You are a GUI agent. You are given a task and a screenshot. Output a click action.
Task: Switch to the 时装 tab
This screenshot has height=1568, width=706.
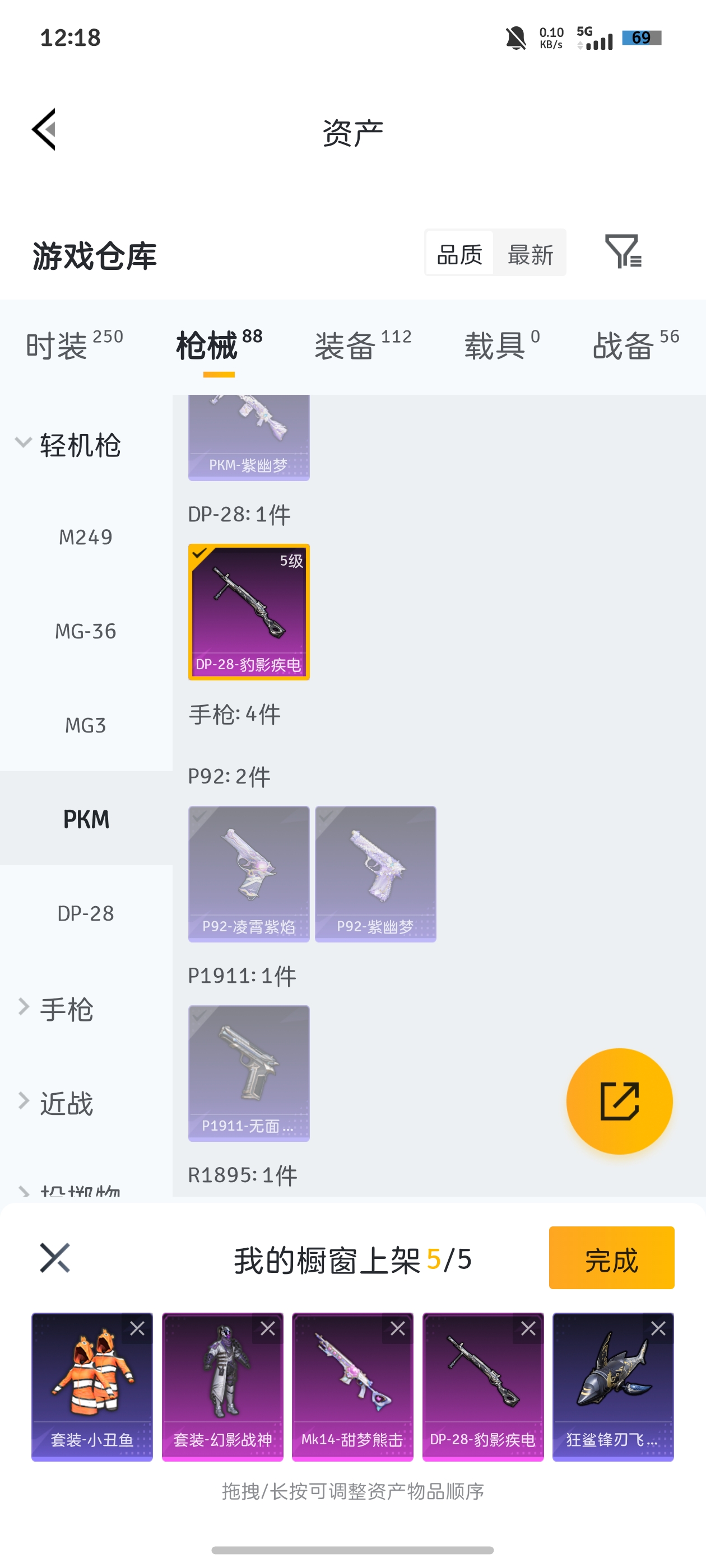[x=74, y=344]
